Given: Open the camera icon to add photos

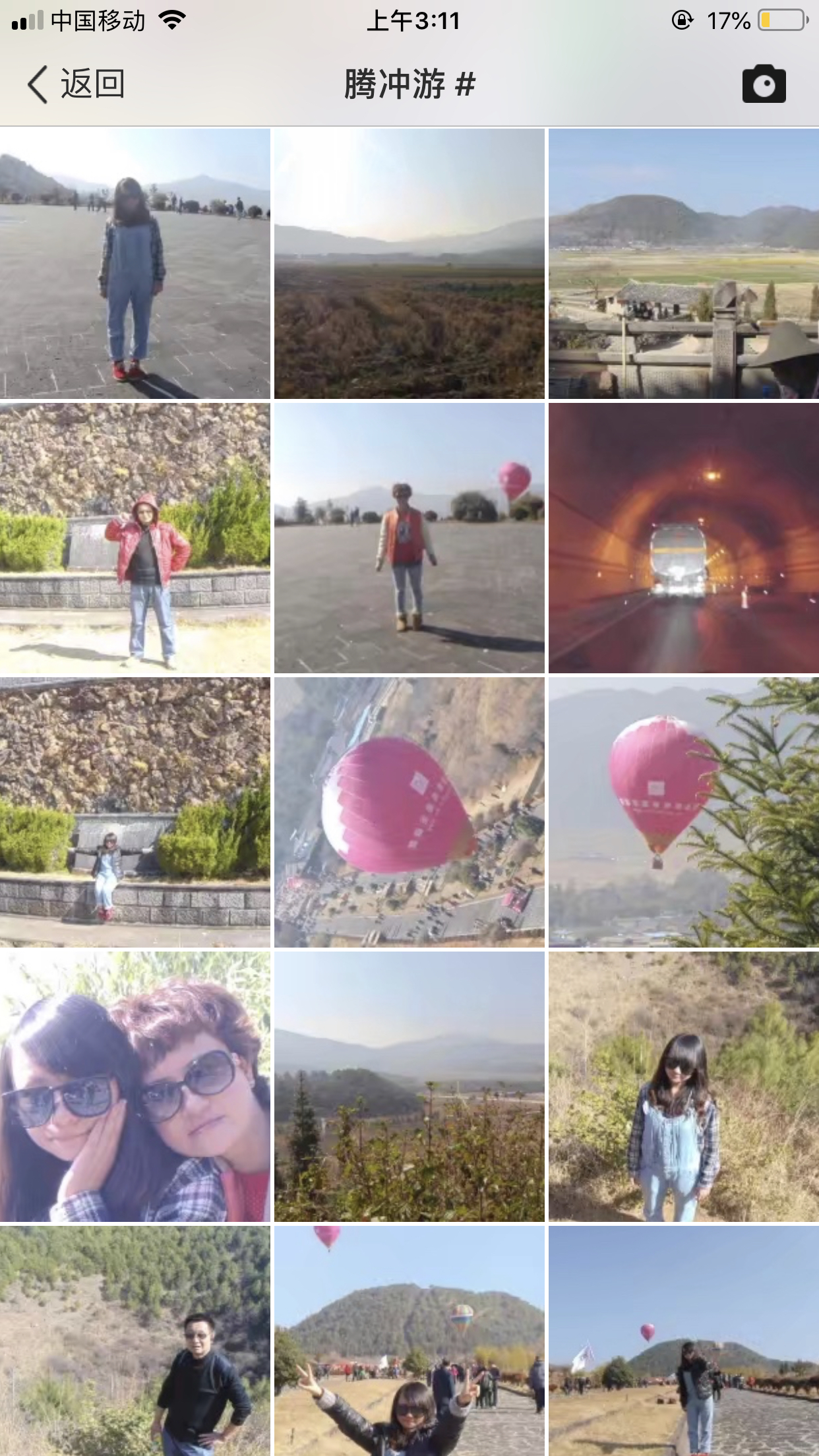Looking at the screenshot, I should pyautogui.click(x=764, y=84).
